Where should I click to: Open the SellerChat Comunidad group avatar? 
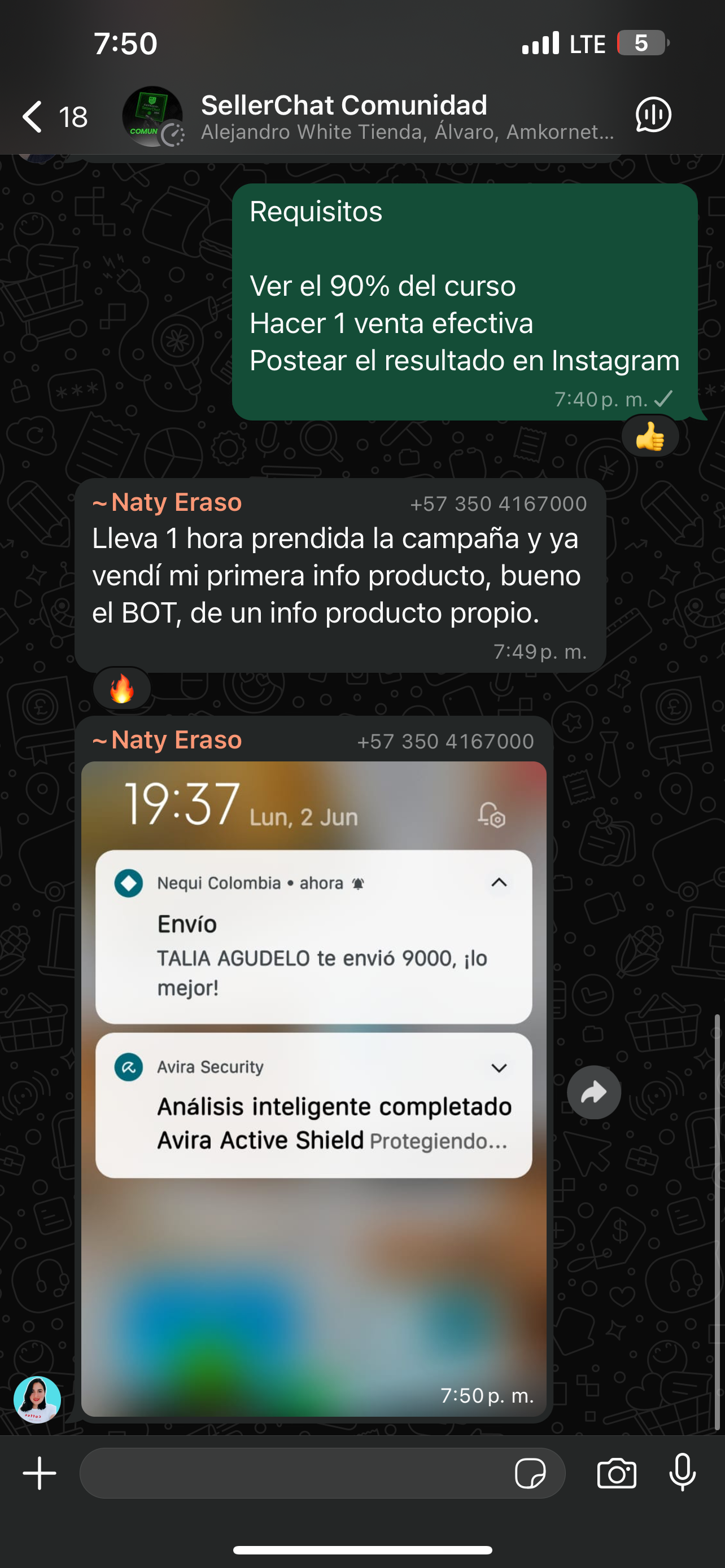pos(152,116)
